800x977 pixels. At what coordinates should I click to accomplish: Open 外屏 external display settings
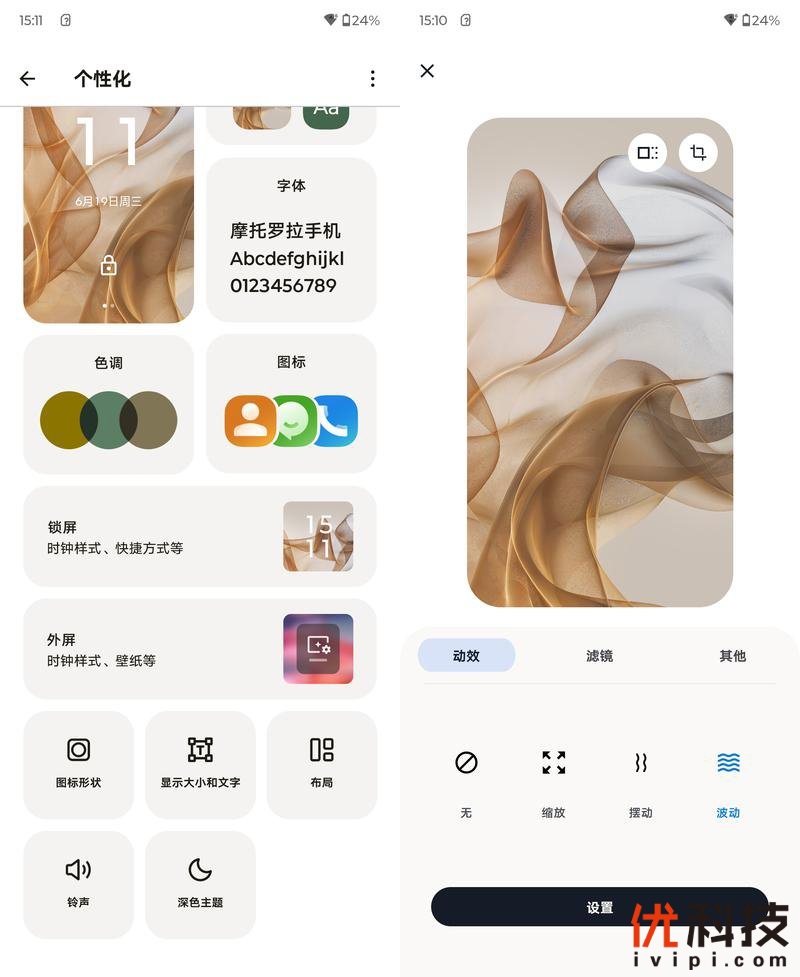point(200,648)
